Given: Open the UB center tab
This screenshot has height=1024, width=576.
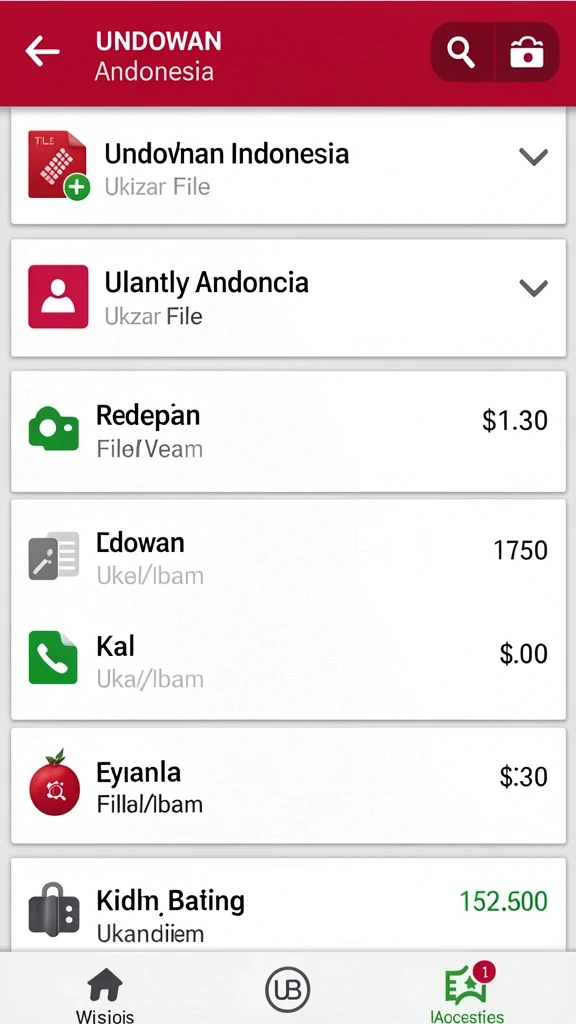Looking at the screenshot, I should coord(287,989).
